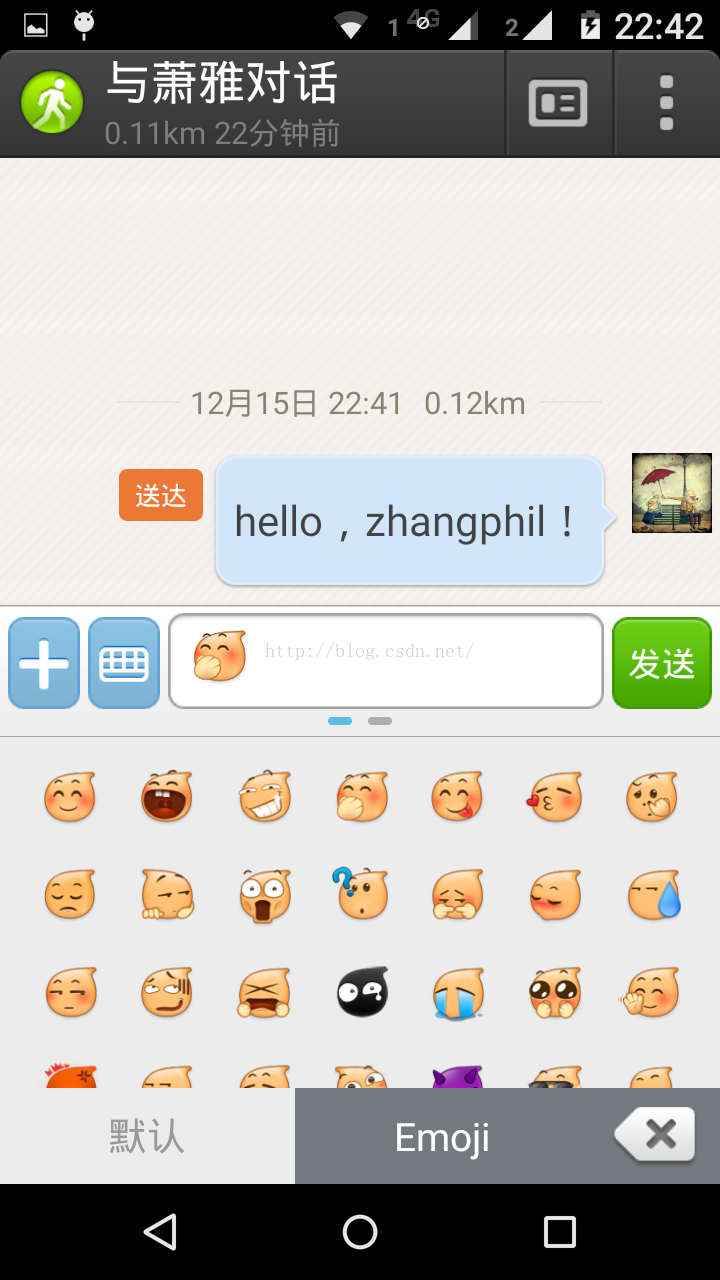Open the contact profile card icon

click(x=558, y=103)
